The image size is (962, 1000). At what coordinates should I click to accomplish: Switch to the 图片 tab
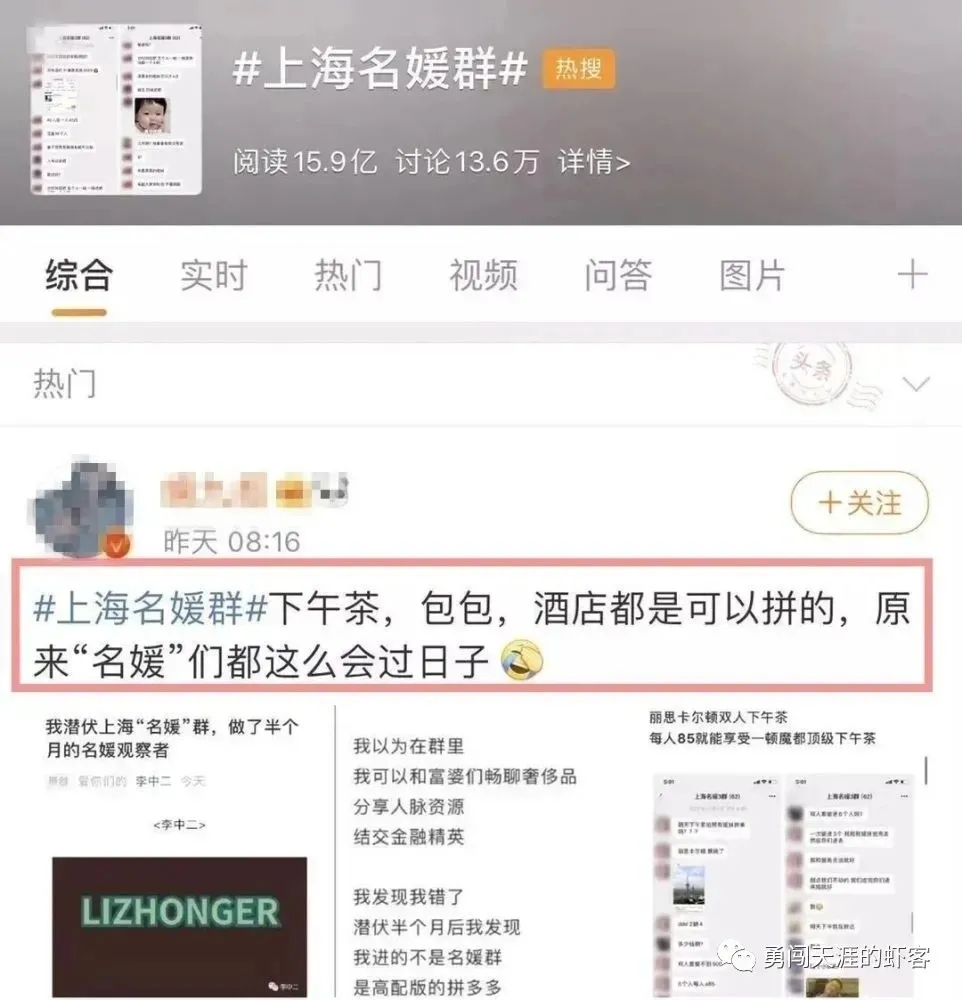[753, 275]
